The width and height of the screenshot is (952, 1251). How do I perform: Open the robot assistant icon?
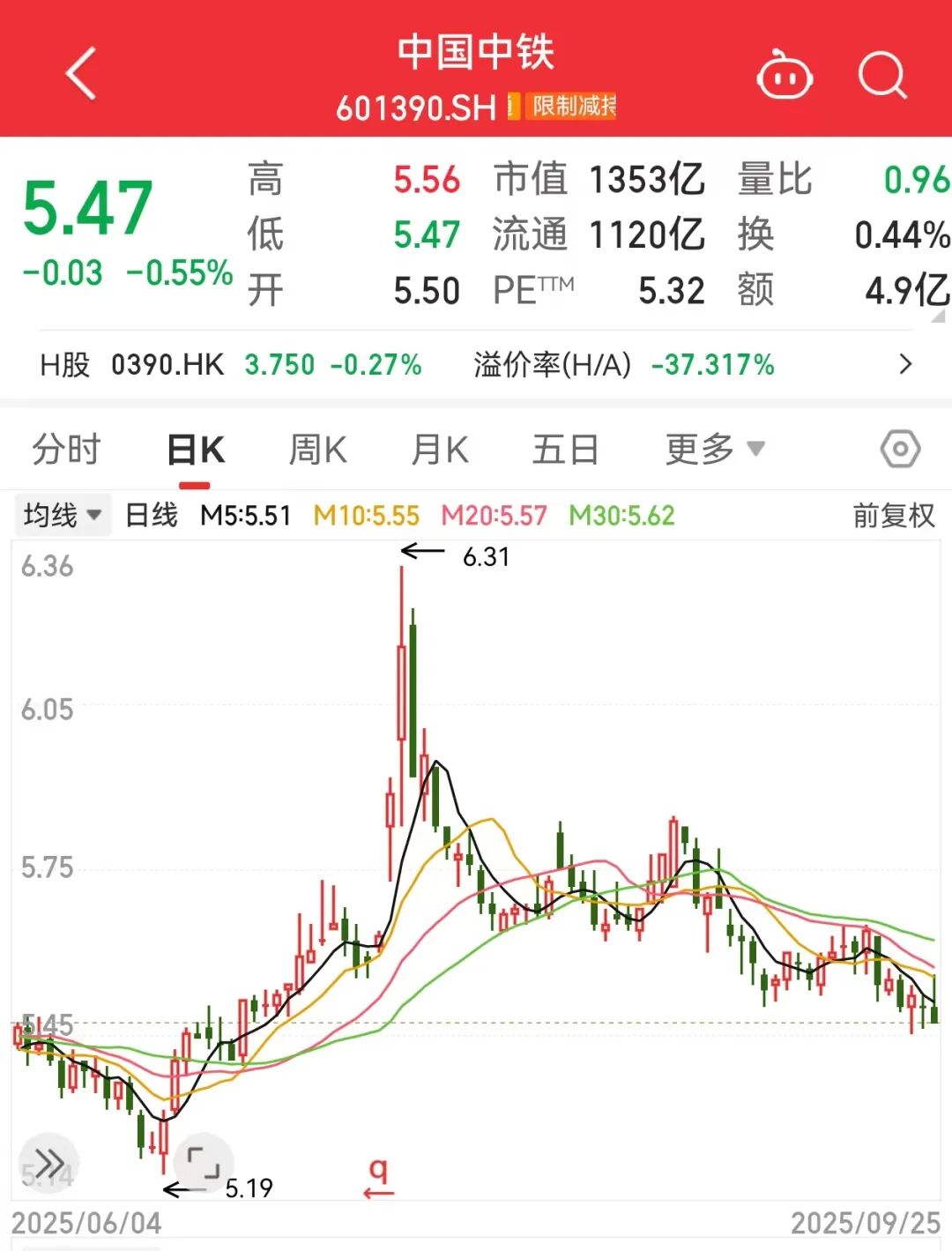[784, 77]
